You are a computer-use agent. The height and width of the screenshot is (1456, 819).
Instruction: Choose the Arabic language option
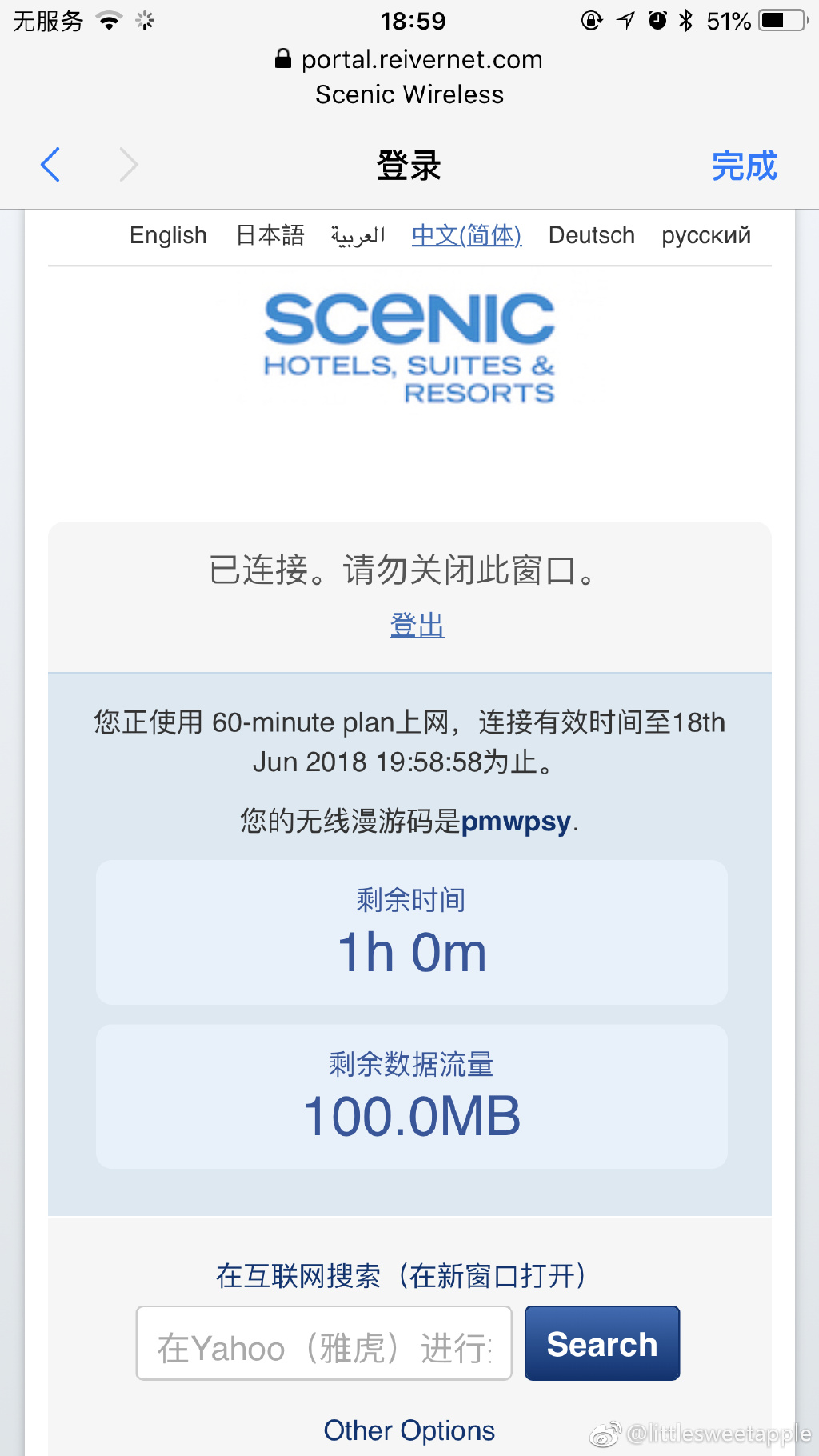tap(358, 235)
